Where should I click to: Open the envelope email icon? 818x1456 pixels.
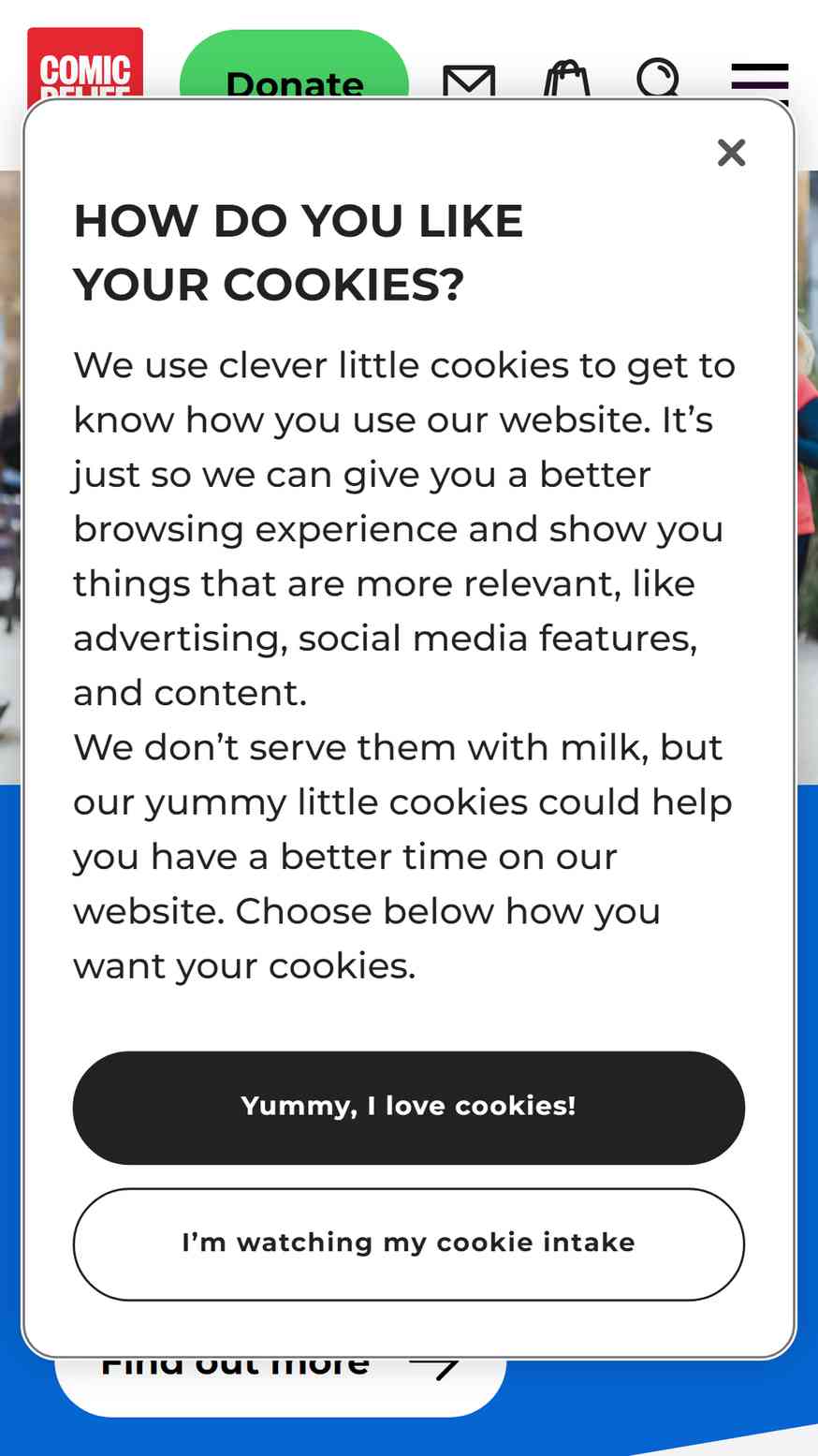469,81
